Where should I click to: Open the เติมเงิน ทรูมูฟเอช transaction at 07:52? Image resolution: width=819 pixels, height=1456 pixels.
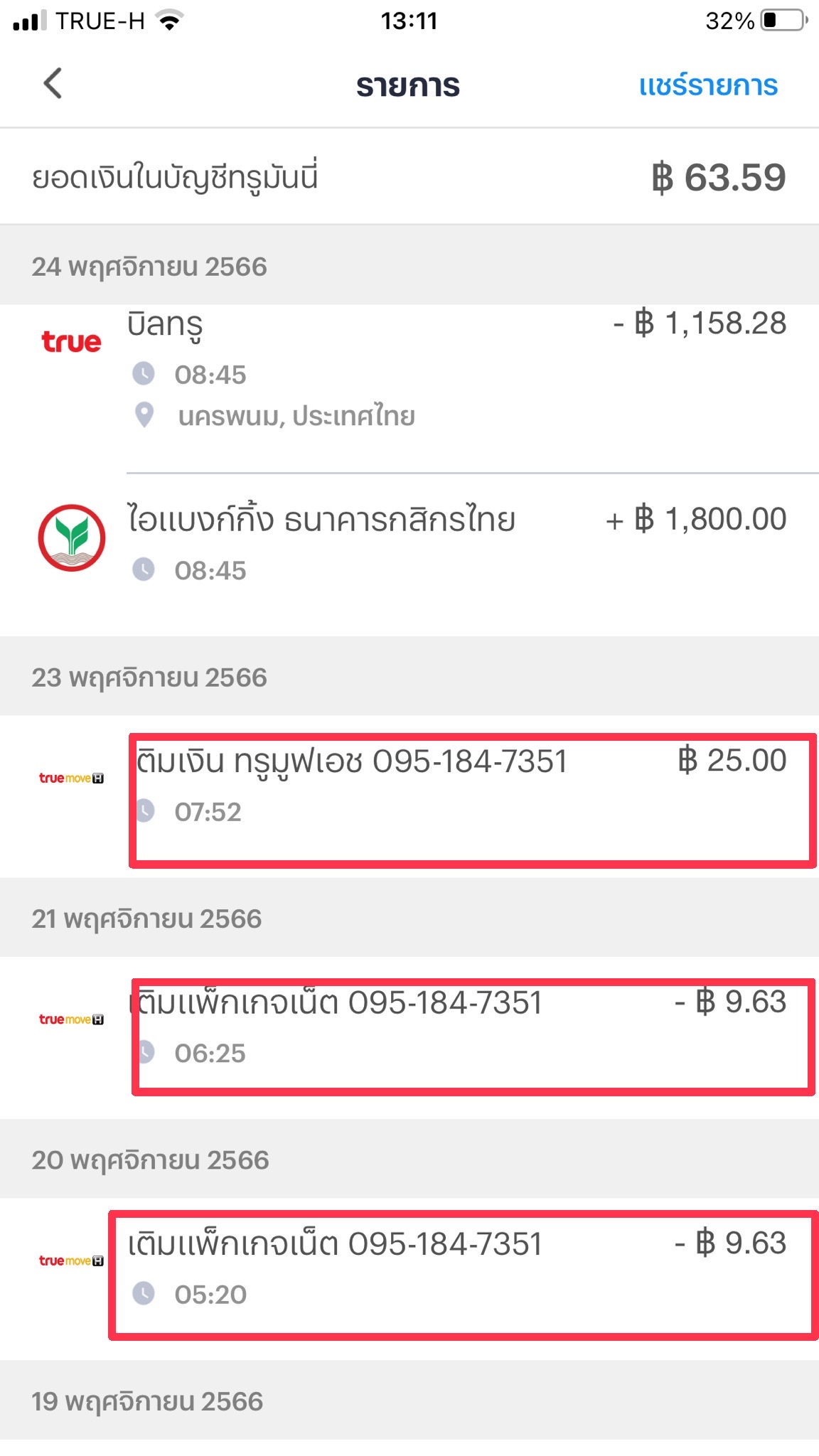click(x=409, y=796)
